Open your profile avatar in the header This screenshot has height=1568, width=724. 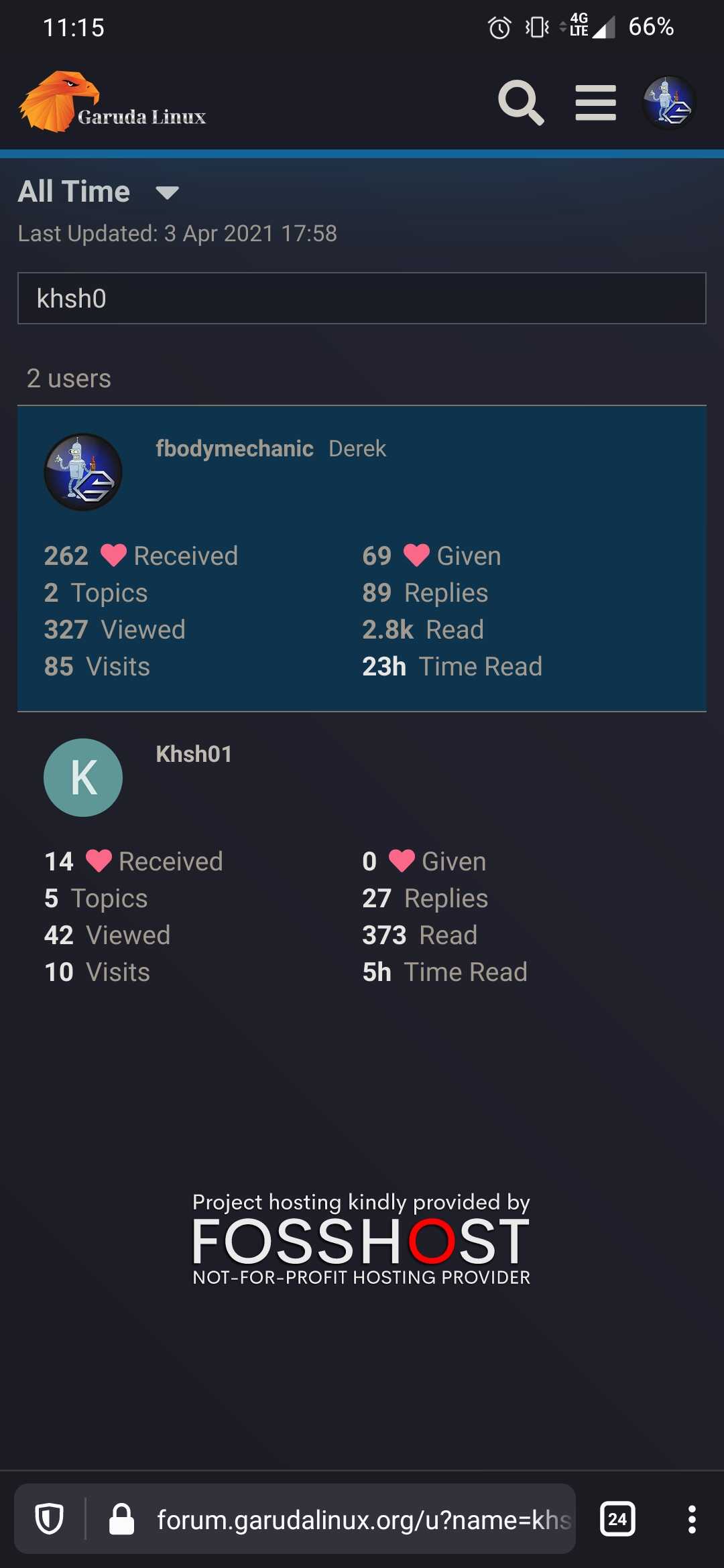tap(669, 103)
